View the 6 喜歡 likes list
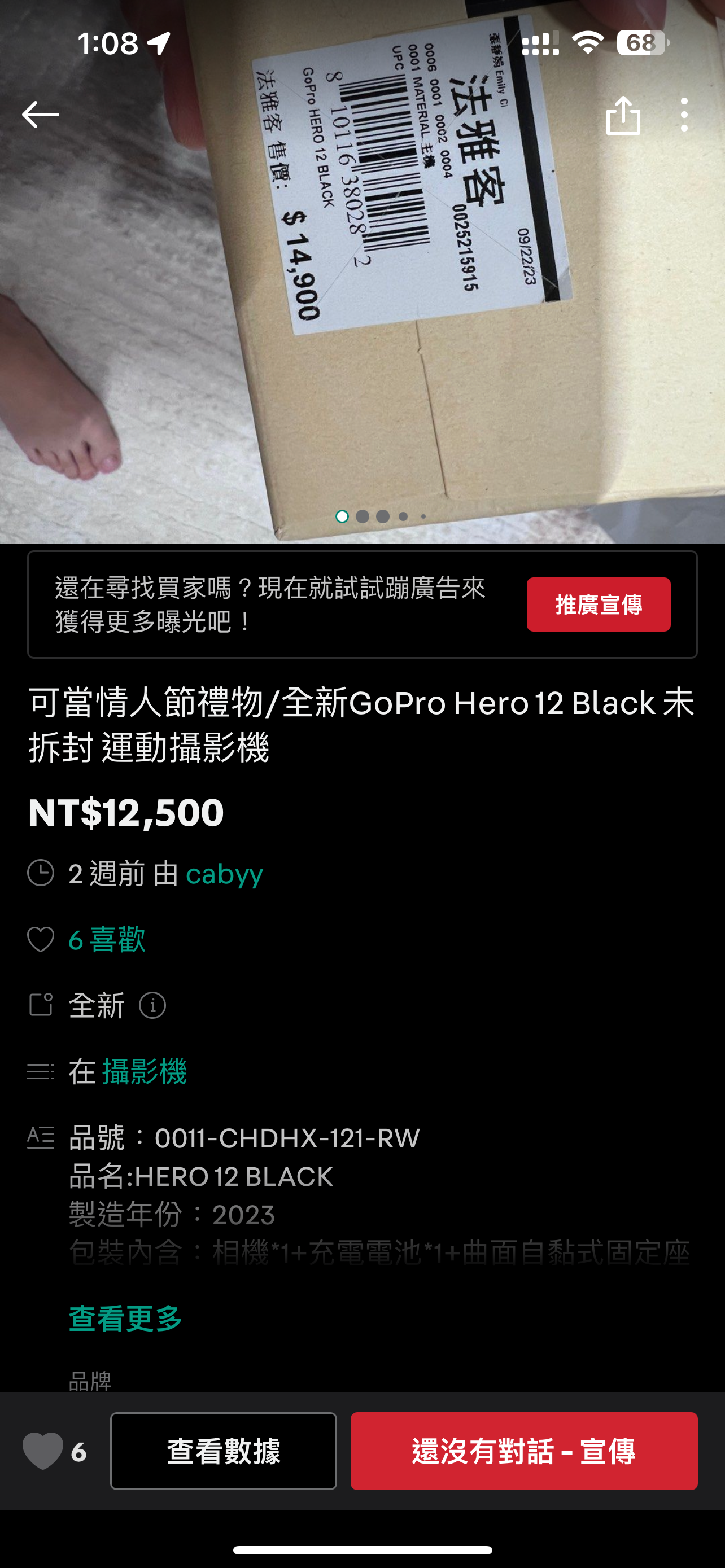 pyautogui.click(x=107, y=939)
